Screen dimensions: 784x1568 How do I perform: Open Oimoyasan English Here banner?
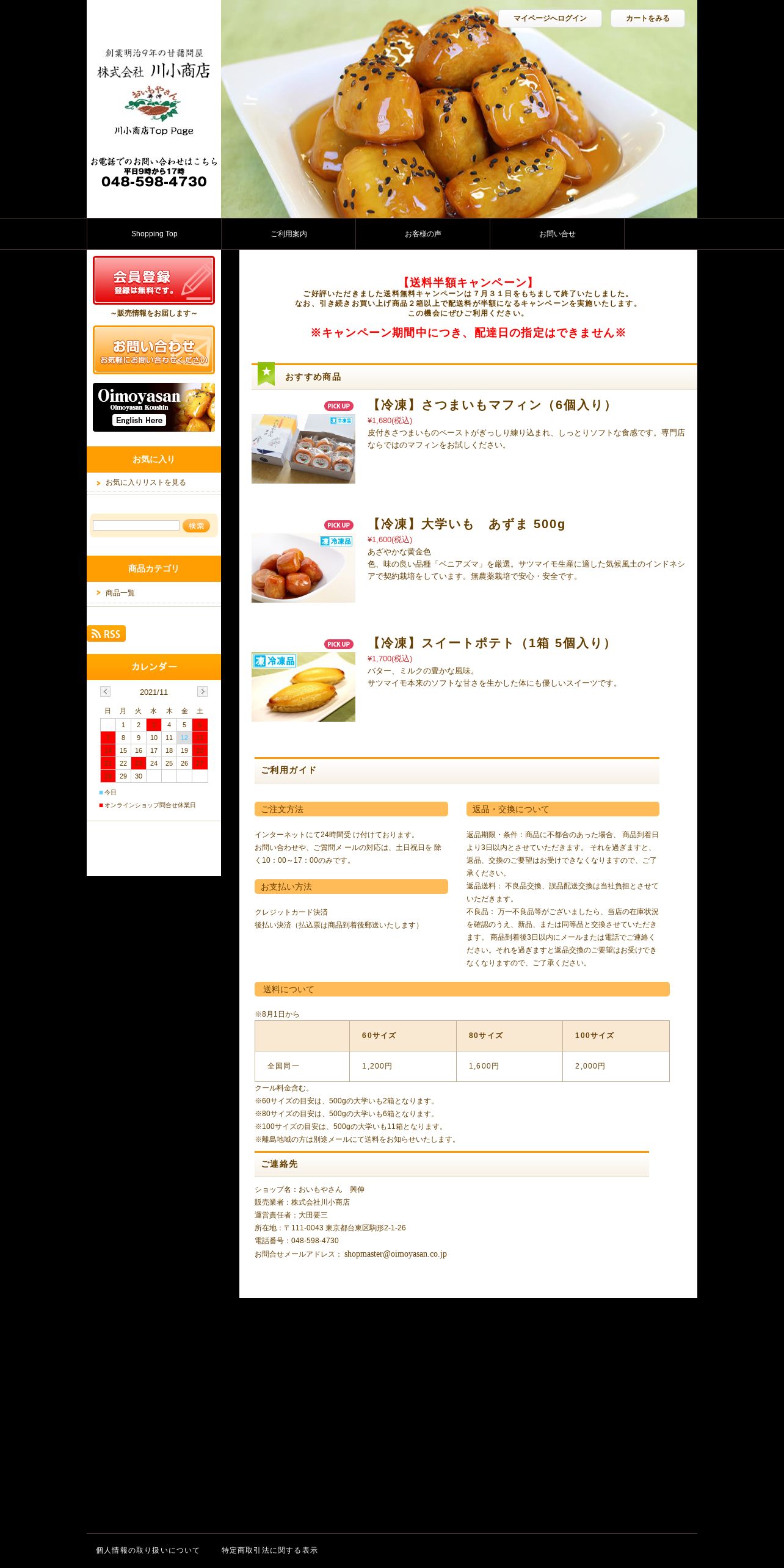pos(154,407)
